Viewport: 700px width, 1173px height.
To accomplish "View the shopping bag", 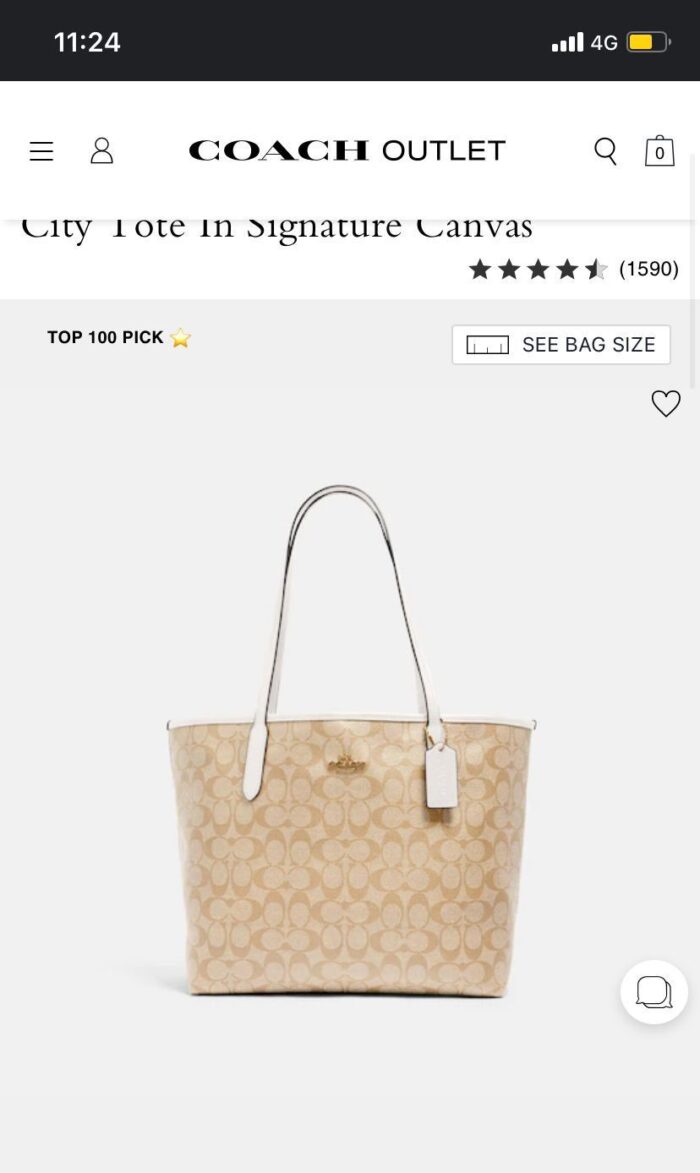I will point(659,151).
